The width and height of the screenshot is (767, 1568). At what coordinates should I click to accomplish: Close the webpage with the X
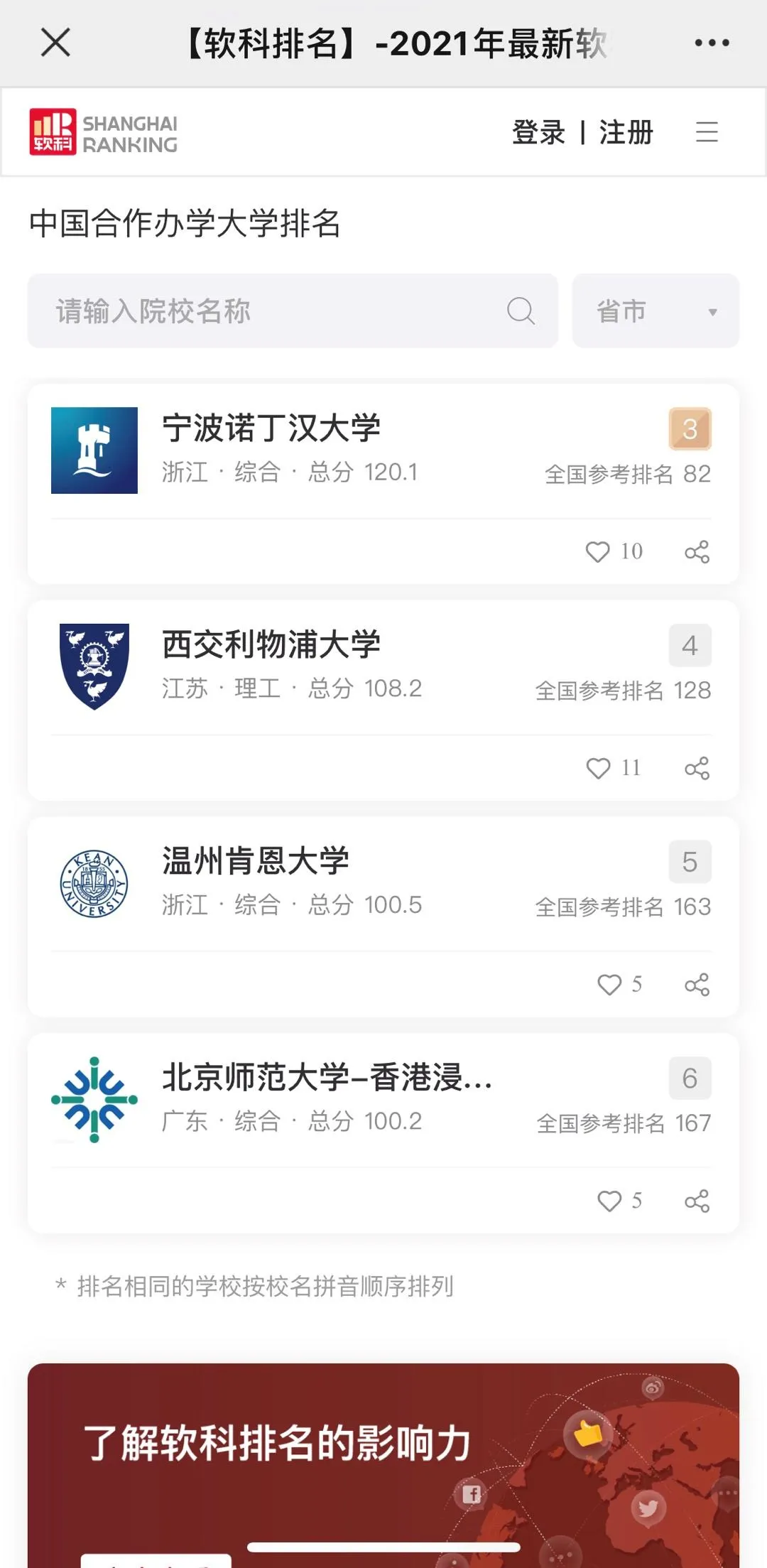[x=55, y=43]
